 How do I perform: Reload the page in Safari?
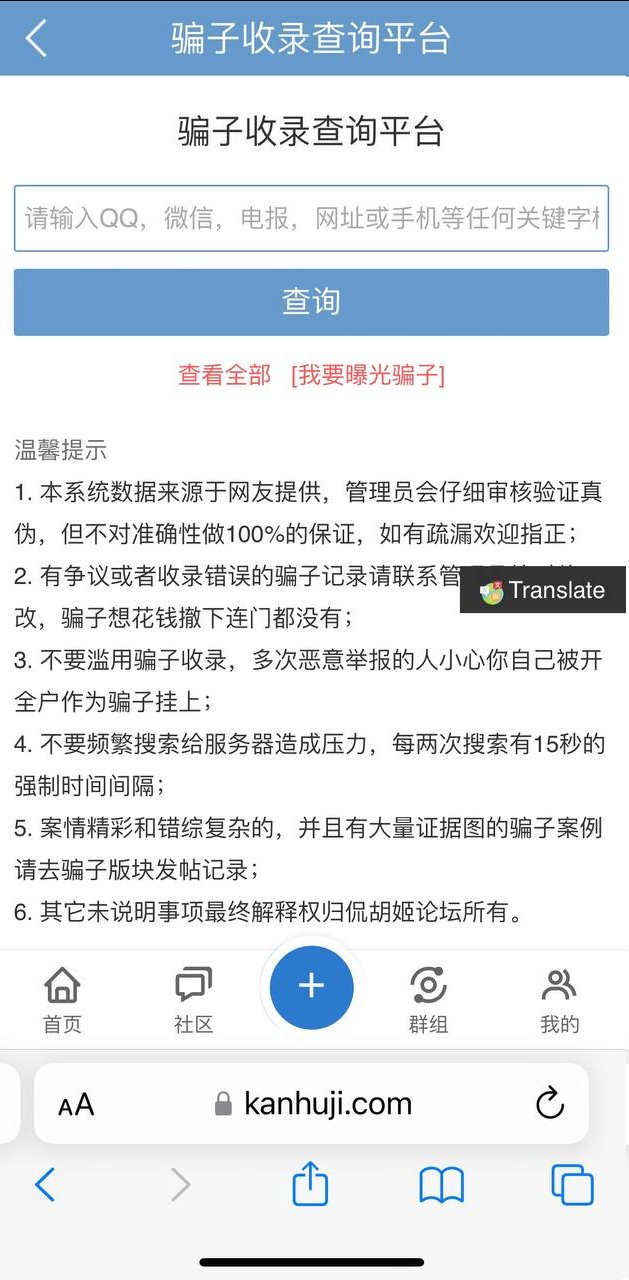(x=549, y=1104)
